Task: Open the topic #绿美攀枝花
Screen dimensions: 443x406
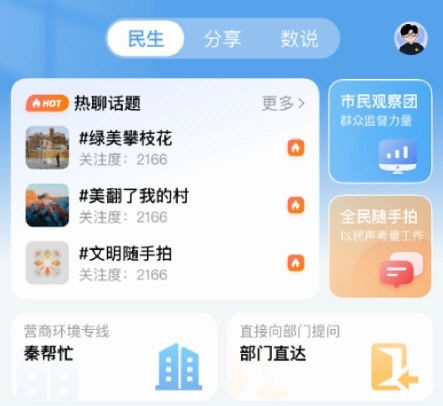Action: point(165,148)
